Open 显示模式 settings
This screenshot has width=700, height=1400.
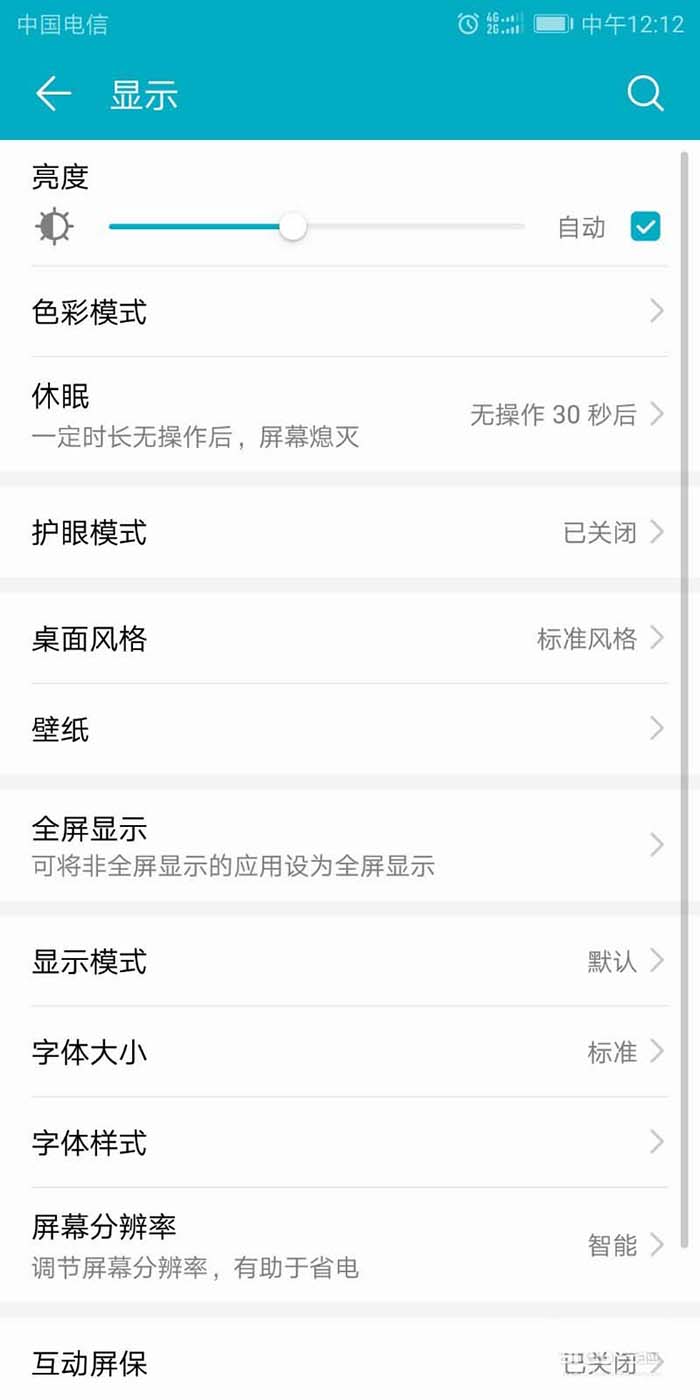pos(349,961)
